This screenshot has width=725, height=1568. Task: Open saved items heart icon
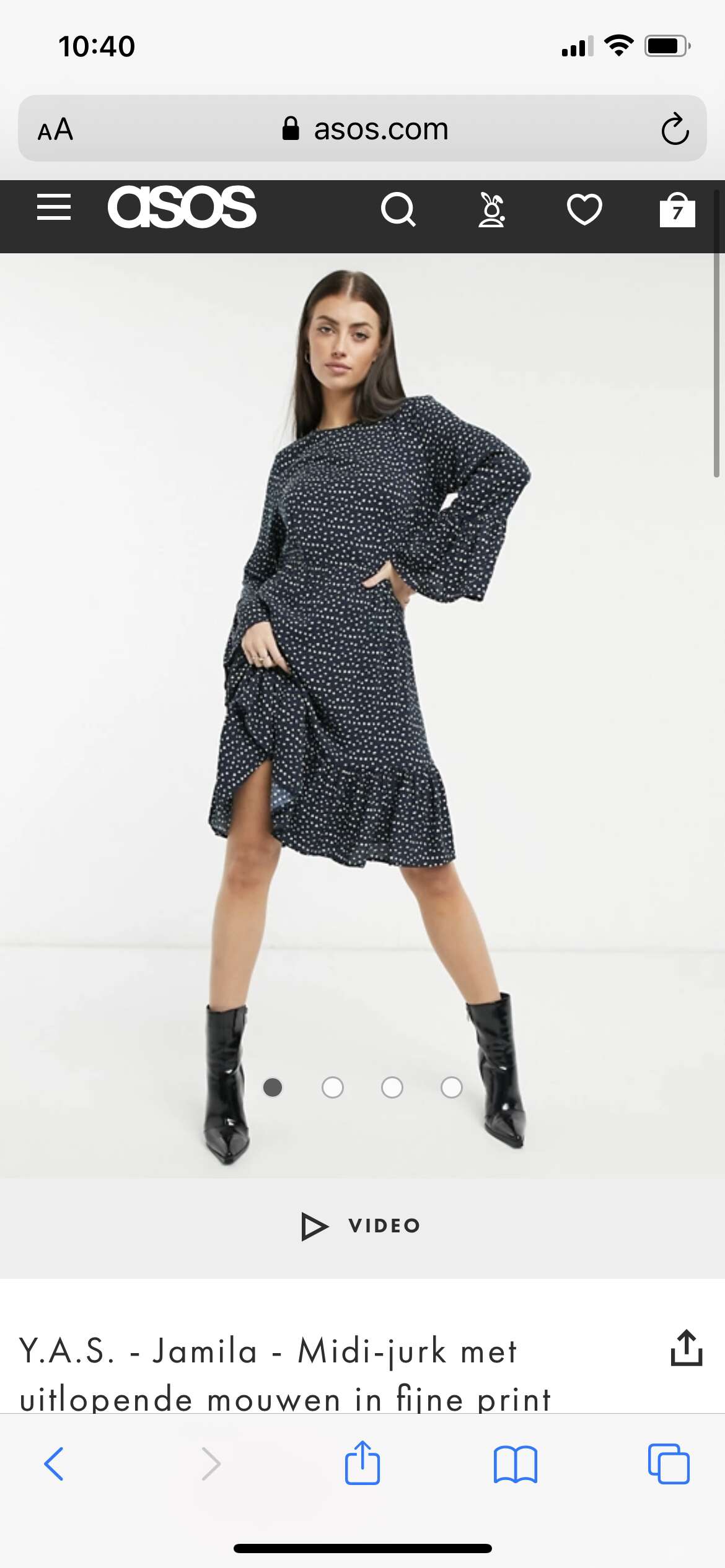coord(584,209)
